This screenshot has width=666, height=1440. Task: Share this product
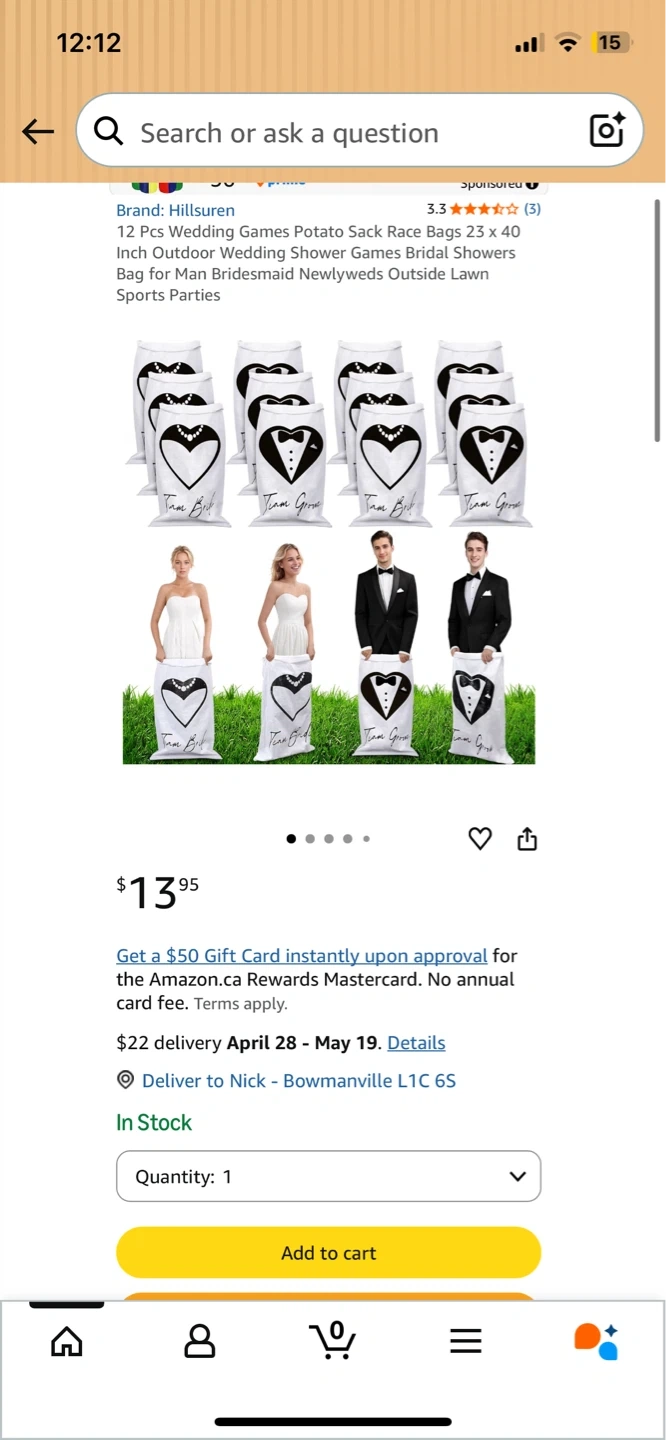pos(527,839)
